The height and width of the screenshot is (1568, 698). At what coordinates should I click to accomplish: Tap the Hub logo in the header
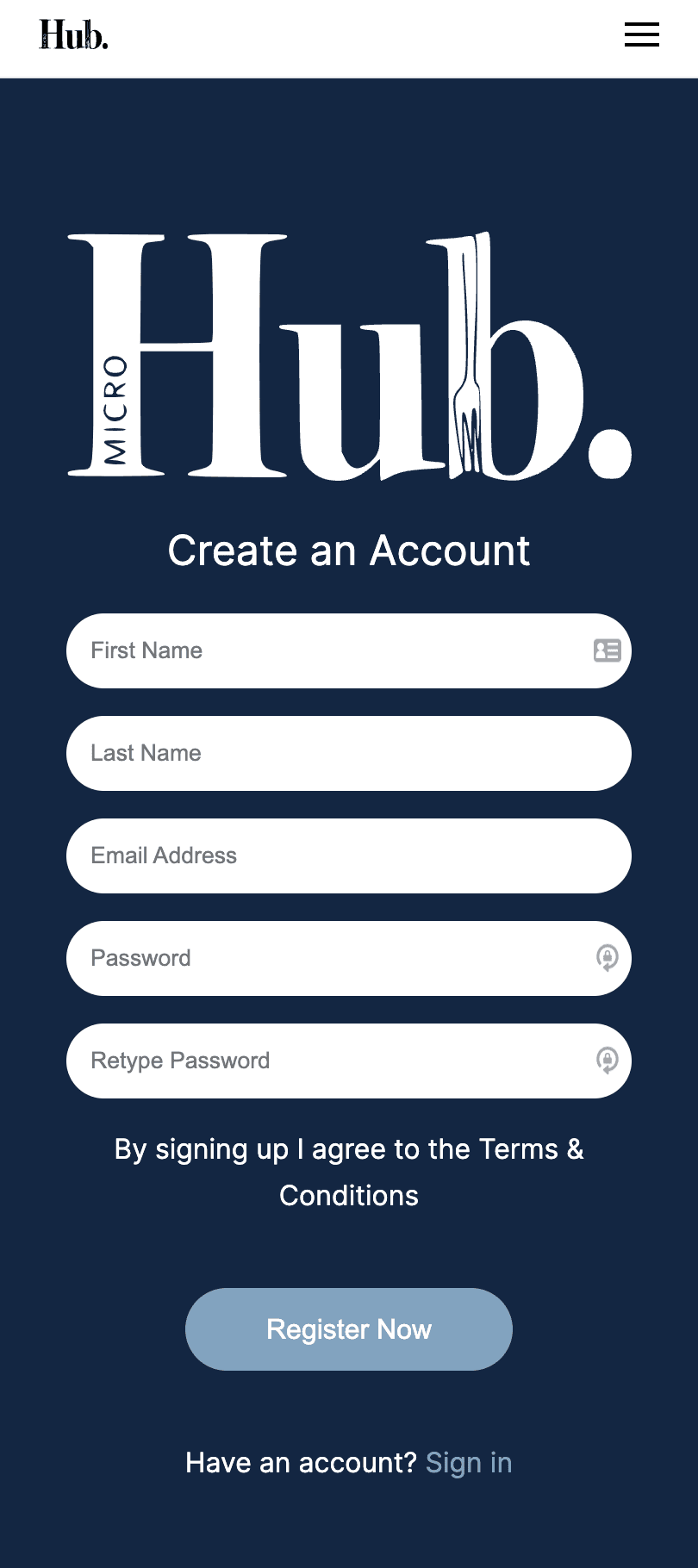73,35
